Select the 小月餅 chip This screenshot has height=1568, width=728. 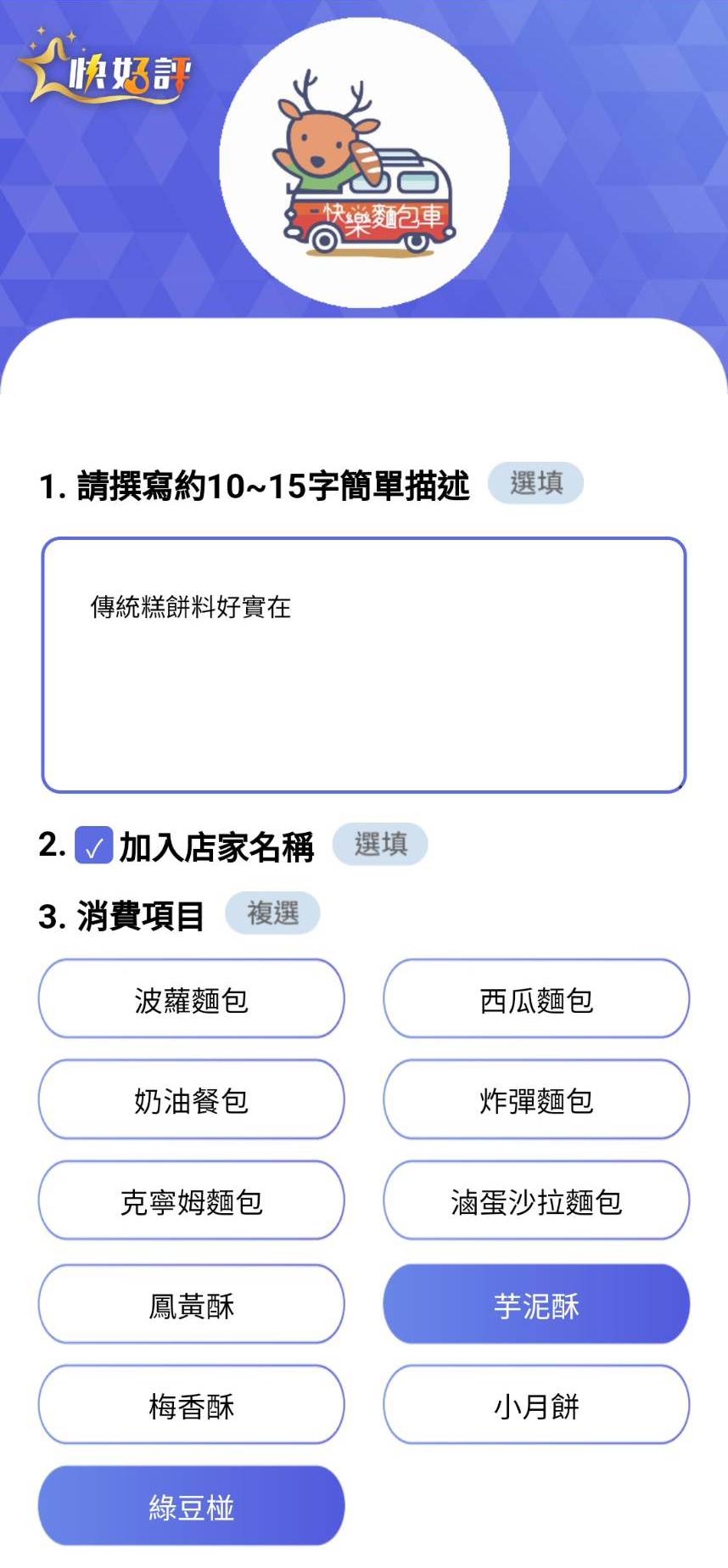[x=536, y=1406]
